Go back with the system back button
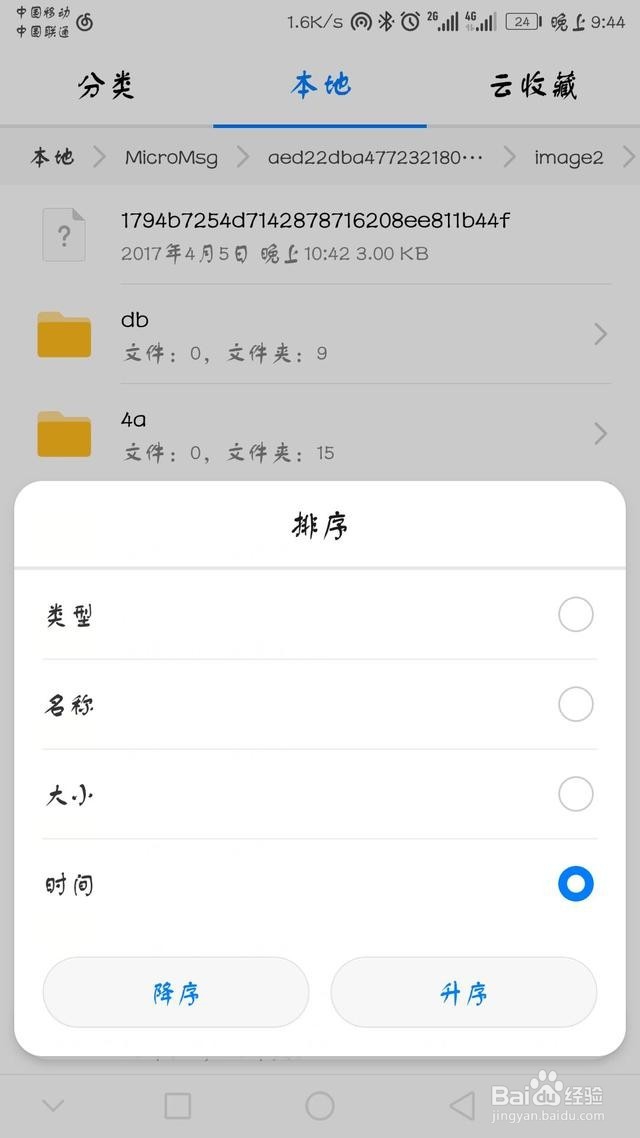 point(462,1105)
